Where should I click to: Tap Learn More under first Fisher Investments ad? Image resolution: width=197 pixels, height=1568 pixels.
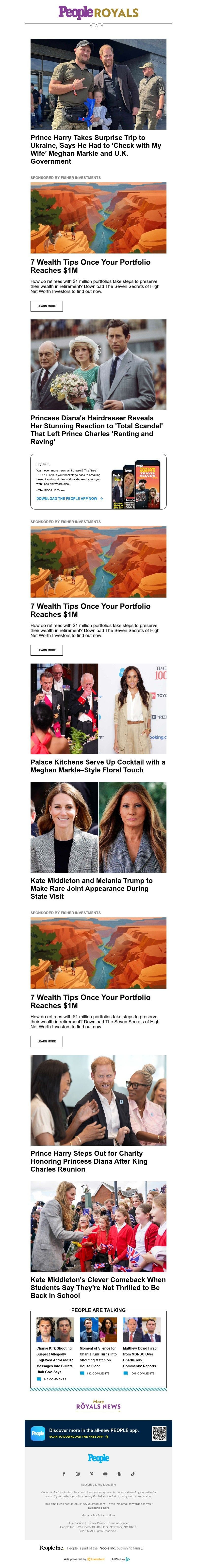tap(46, 306)
